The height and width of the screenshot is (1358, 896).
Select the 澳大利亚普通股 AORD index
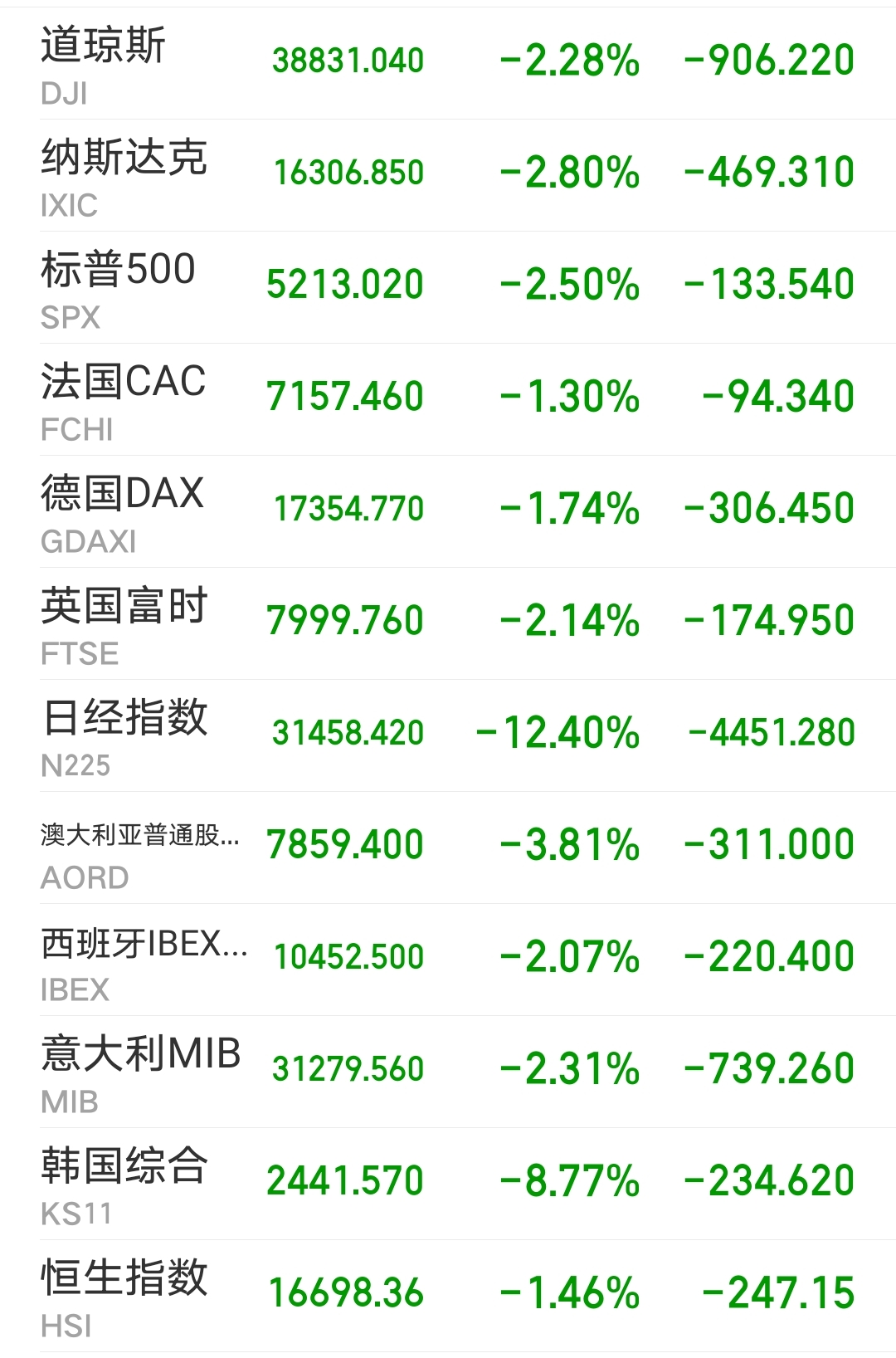pyautogui.click(x=448, y=848)
